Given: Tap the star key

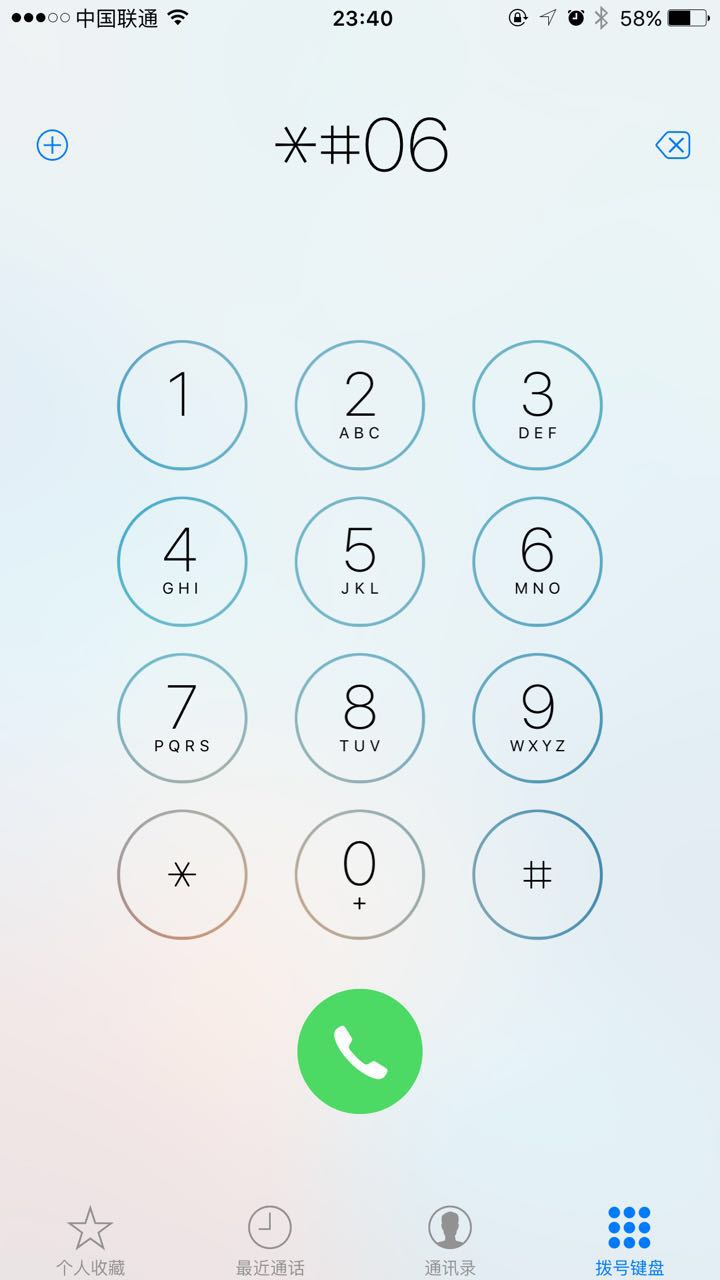Looking at the screenshot, I should point(182,874).
